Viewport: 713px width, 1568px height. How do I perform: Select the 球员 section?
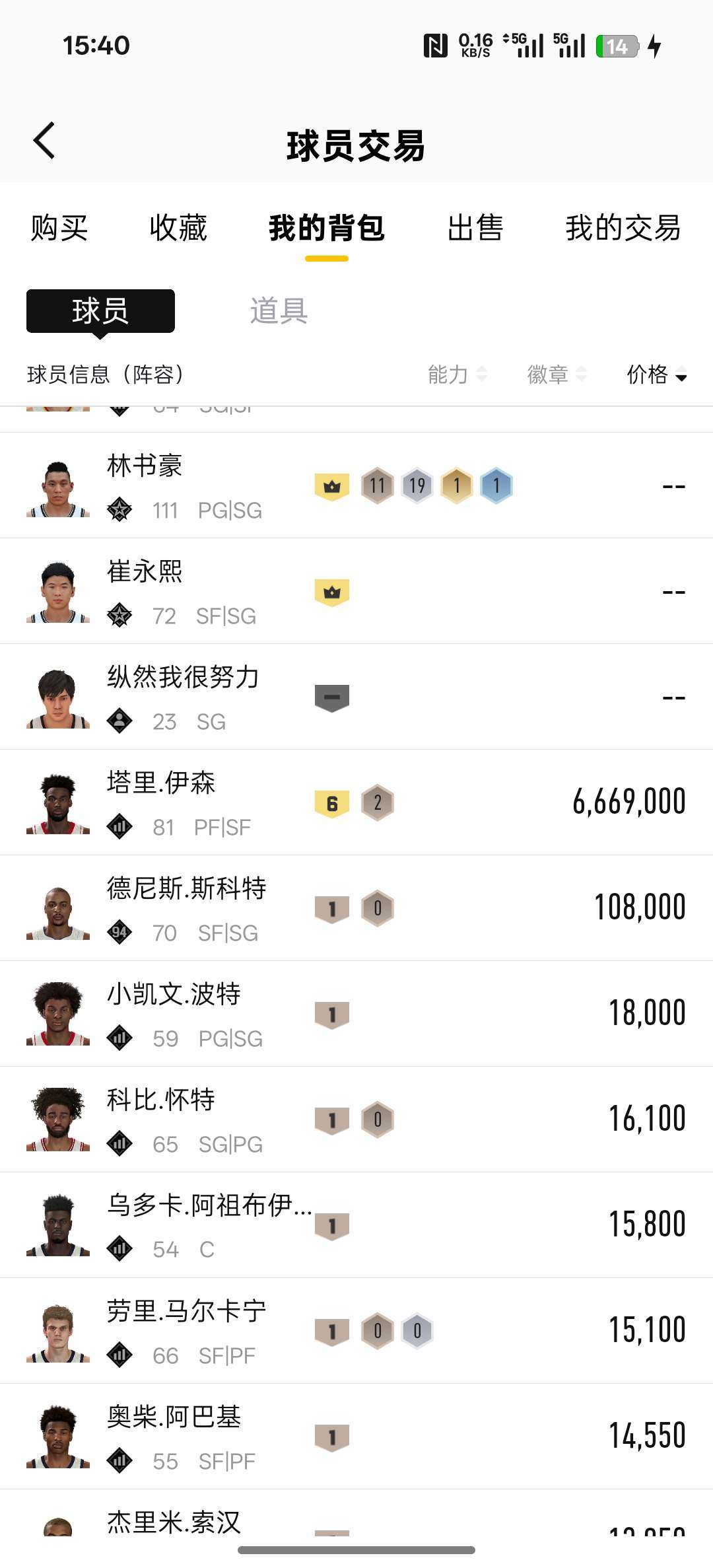(x=100, y=311)
